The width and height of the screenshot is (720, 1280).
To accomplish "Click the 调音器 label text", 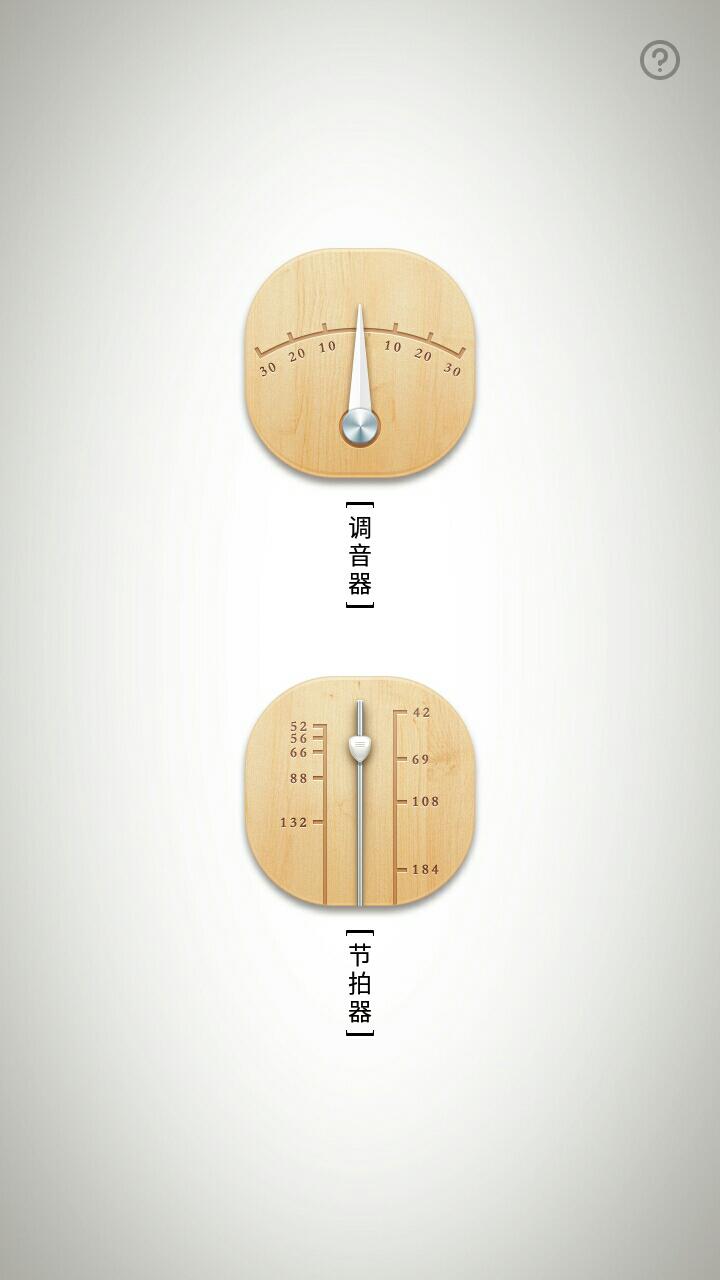I will tap(360, 556).
